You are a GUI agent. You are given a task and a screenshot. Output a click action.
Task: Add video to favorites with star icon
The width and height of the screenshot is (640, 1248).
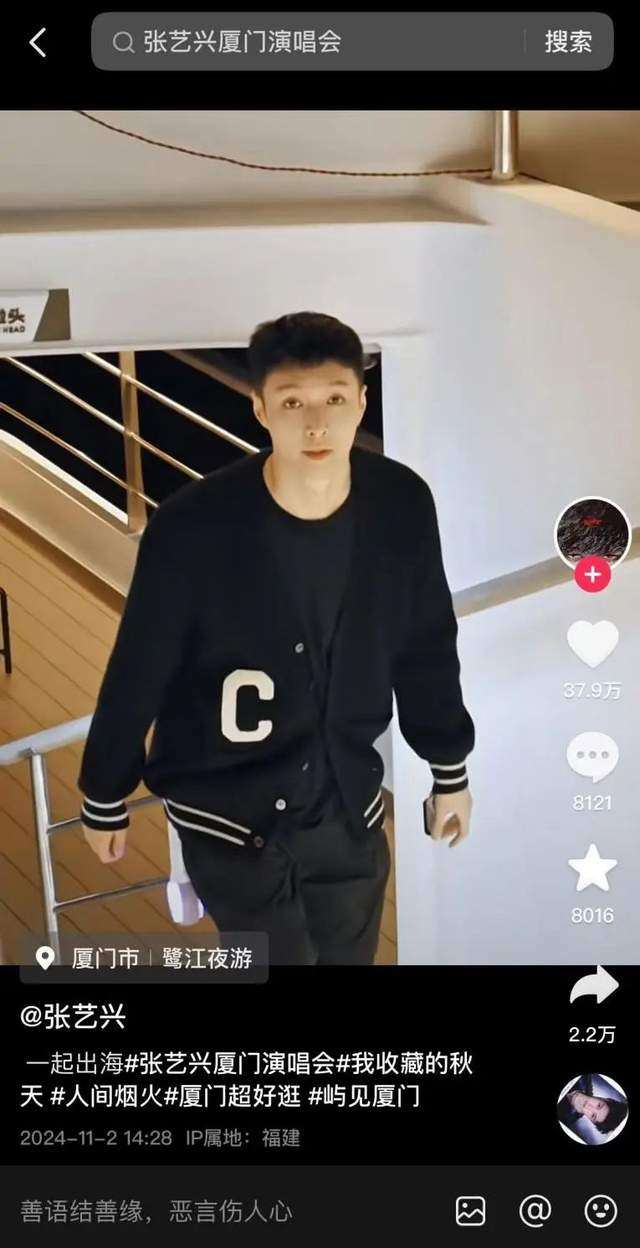click(x=592, y=869)
